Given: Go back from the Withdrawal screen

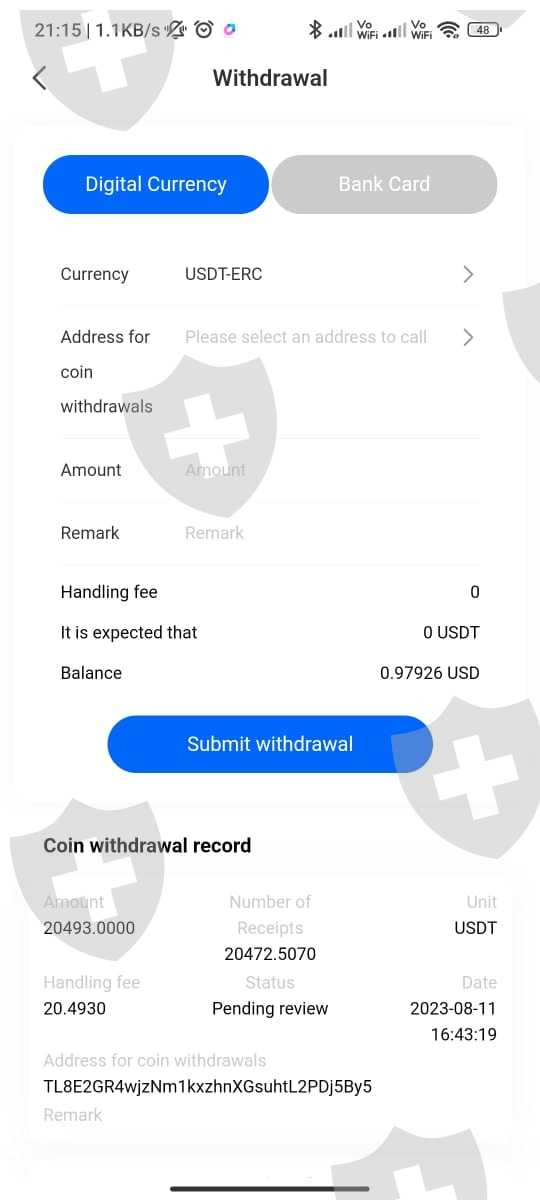Looking at the screenshot, I should coord(40,78).
